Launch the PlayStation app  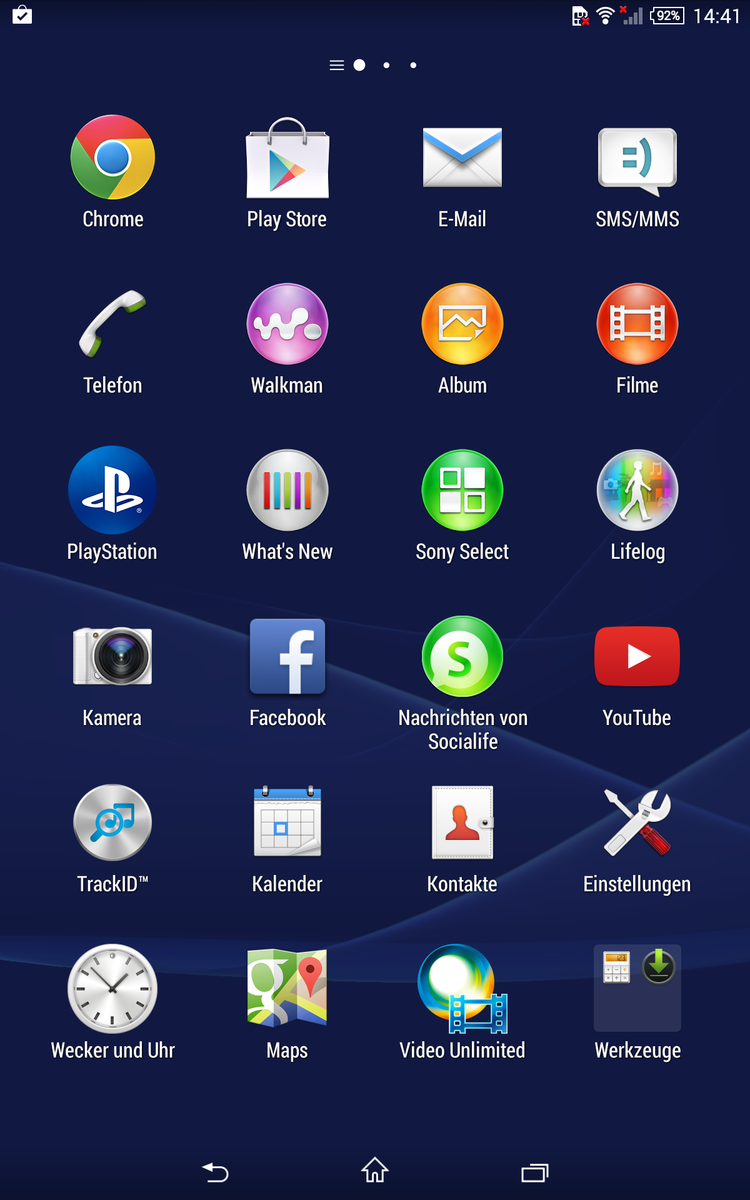[112, 491]
